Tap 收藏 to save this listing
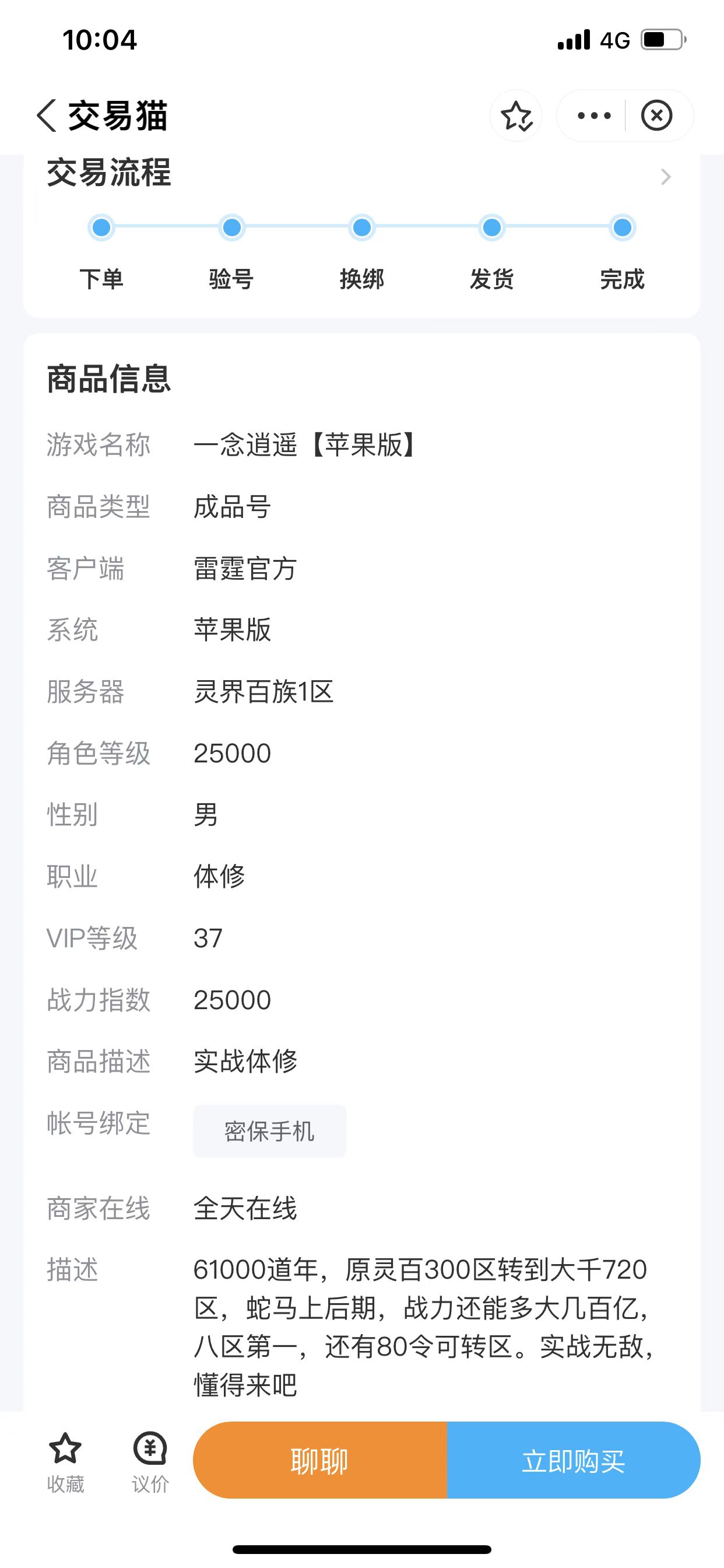The height and width of the screenshot is (1568, 724). [65, 1461]
